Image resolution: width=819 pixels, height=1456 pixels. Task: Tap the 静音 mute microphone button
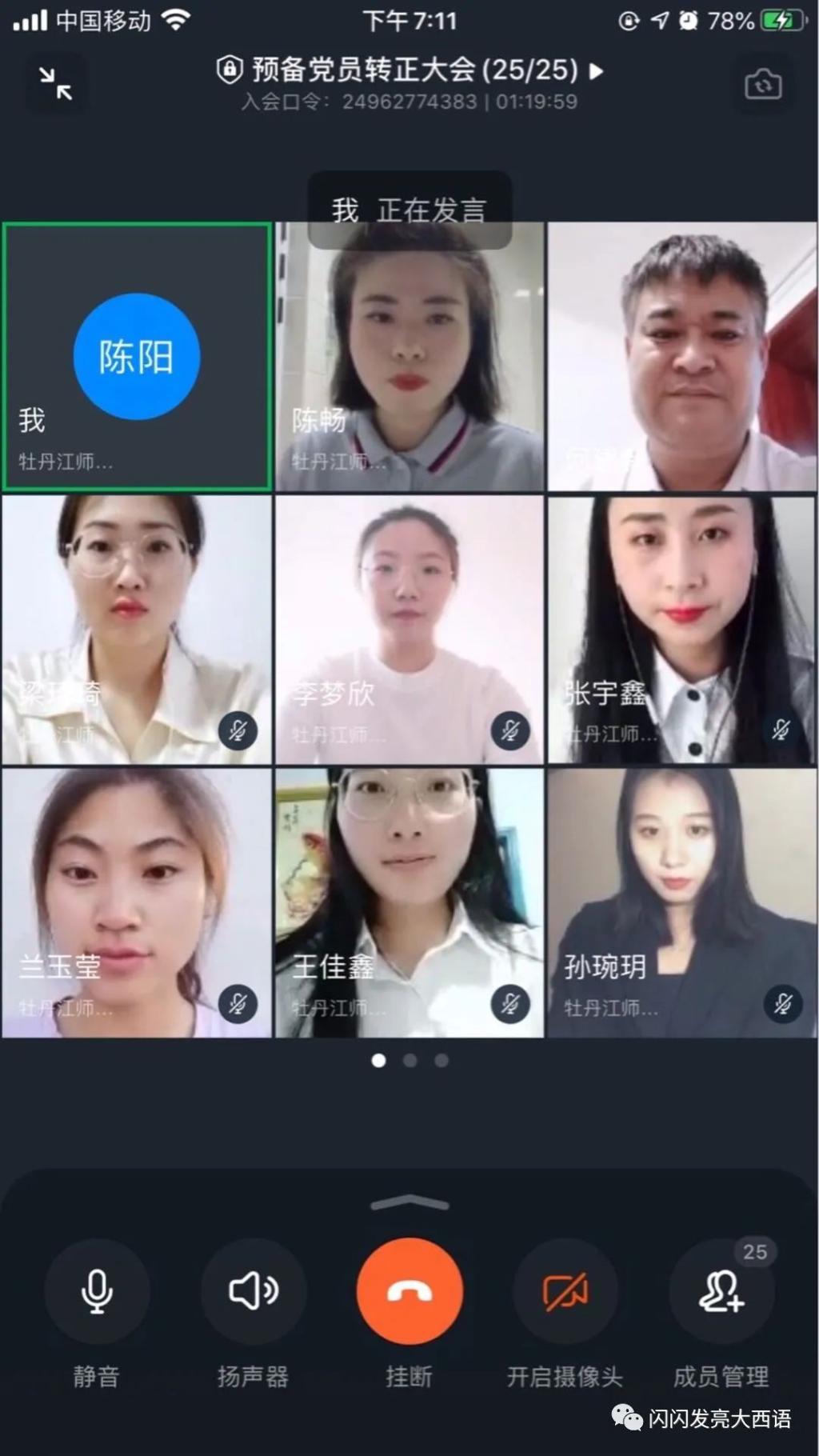(x=97, y=1290)
